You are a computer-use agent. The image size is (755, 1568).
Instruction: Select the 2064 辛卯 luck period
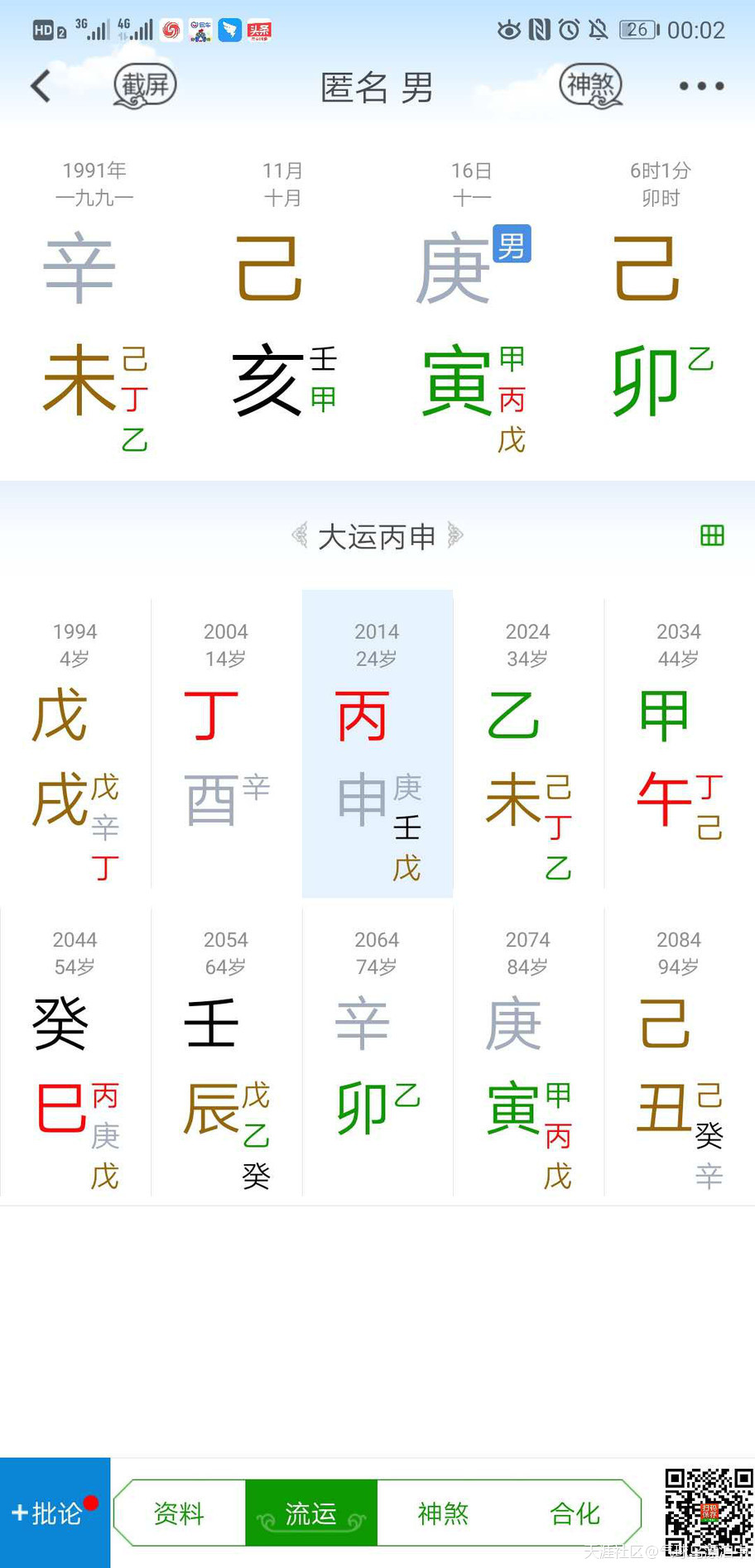(x=377, y=1052)
